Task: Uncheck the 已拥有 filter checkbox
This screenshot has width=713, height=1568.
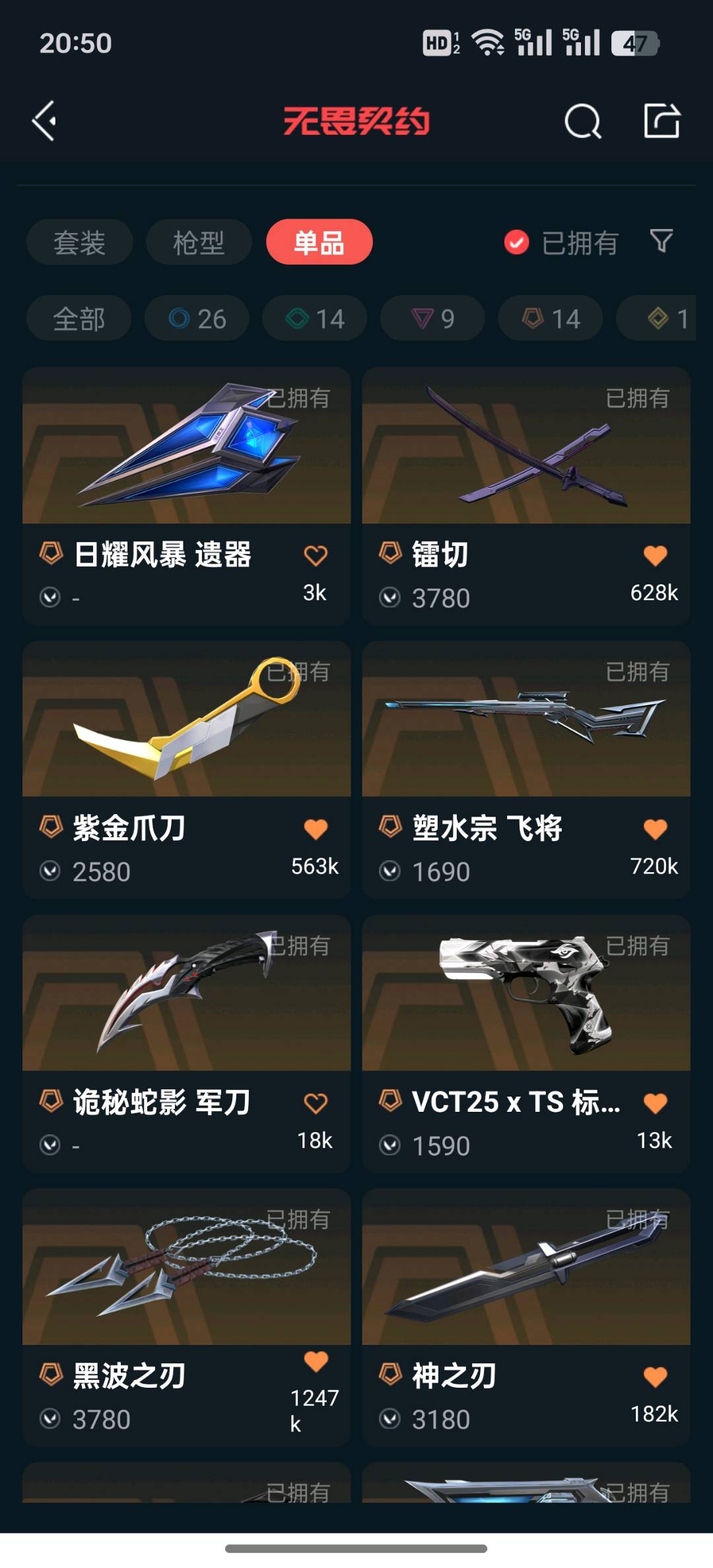Action: 516,242
